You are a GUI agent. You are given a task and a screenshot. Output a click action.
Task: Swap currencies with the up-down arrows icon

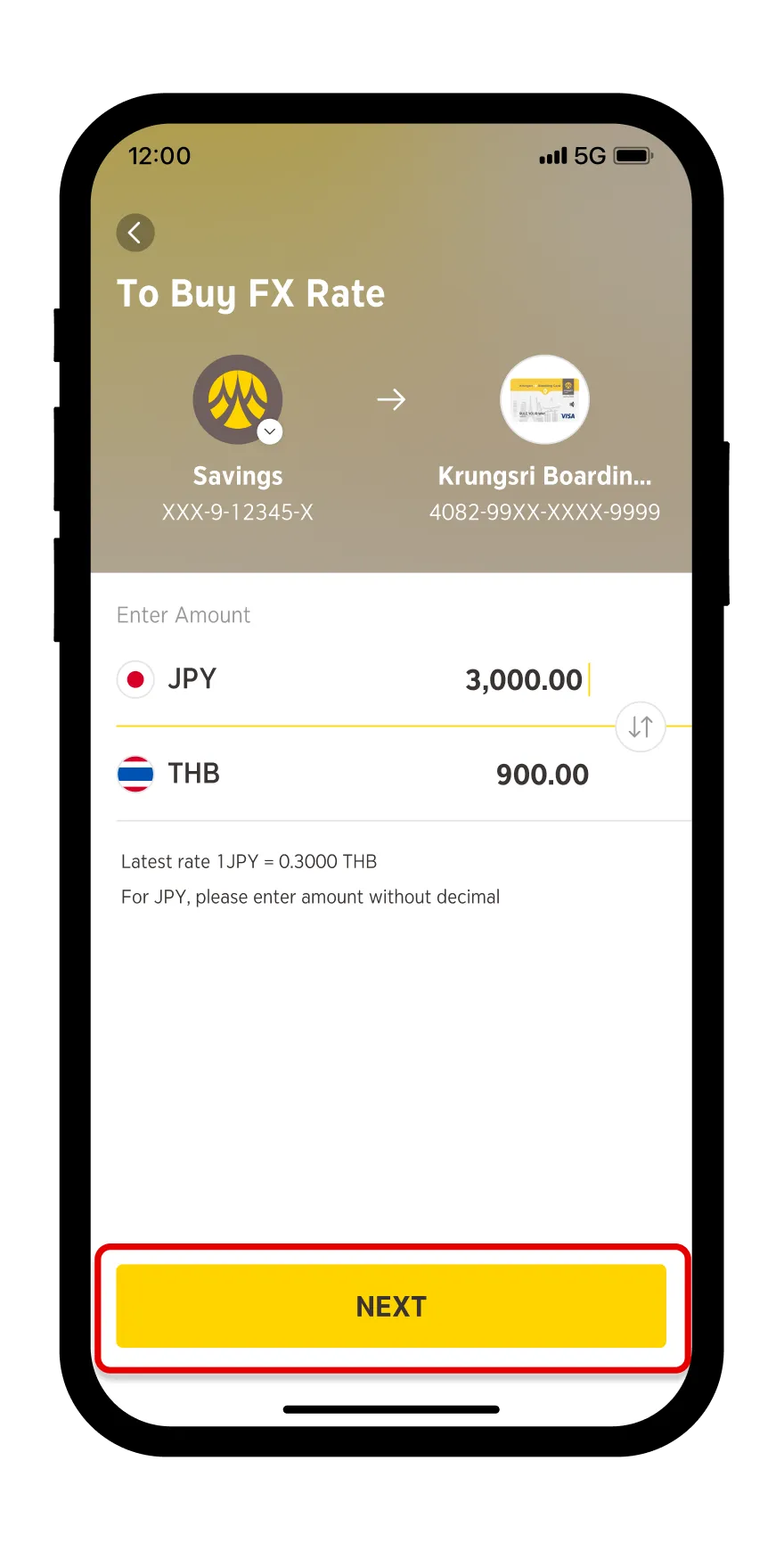[640, 727]
